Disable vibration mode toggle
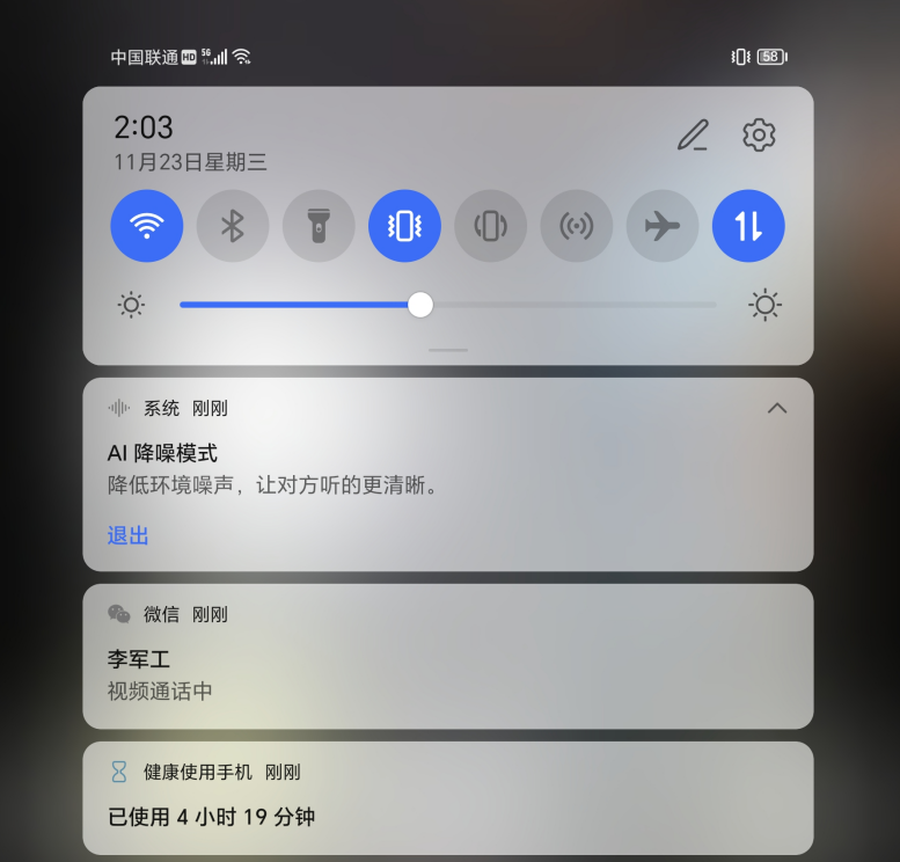Screen dimensions: 900x862 405,227
